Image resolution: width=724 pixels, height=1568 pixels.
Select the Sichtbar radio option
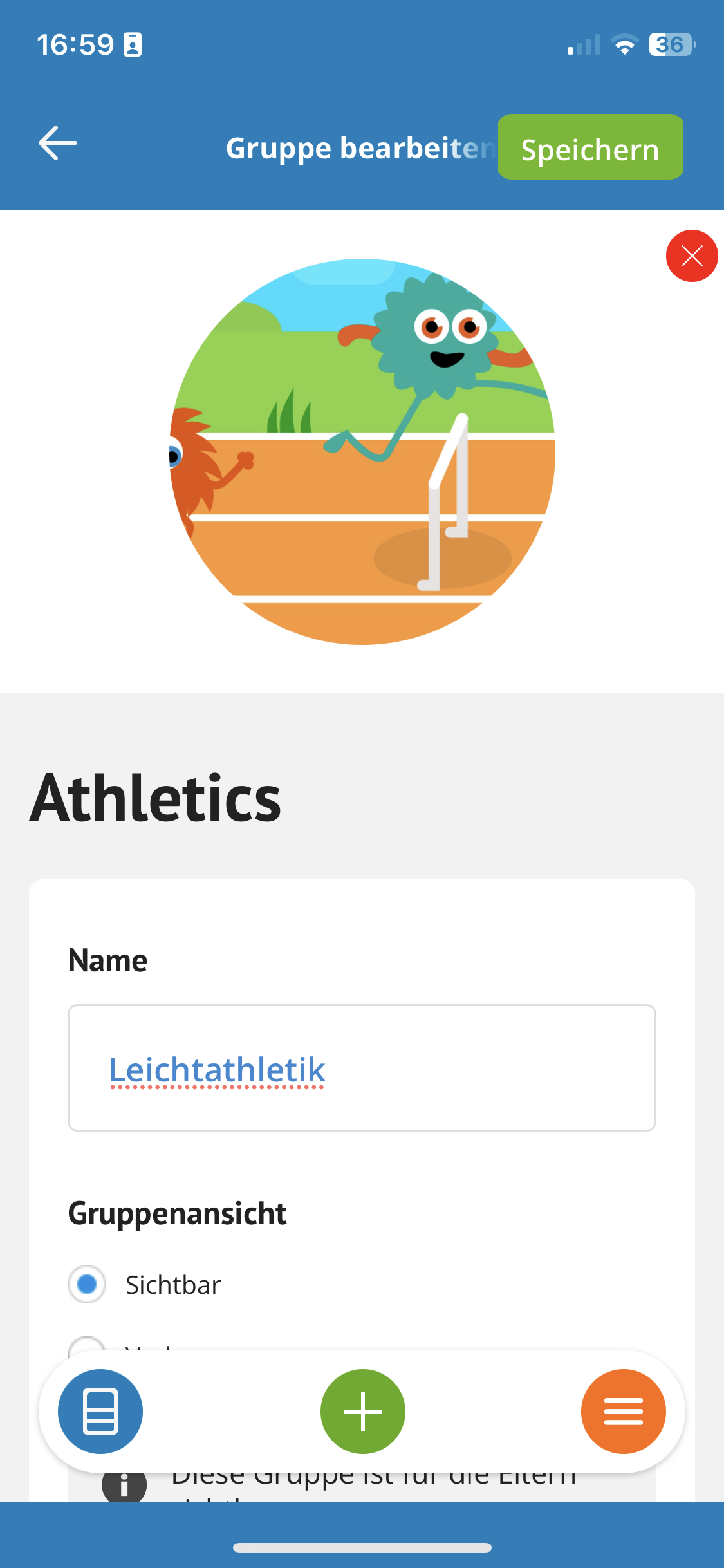tap(87, 1284)
